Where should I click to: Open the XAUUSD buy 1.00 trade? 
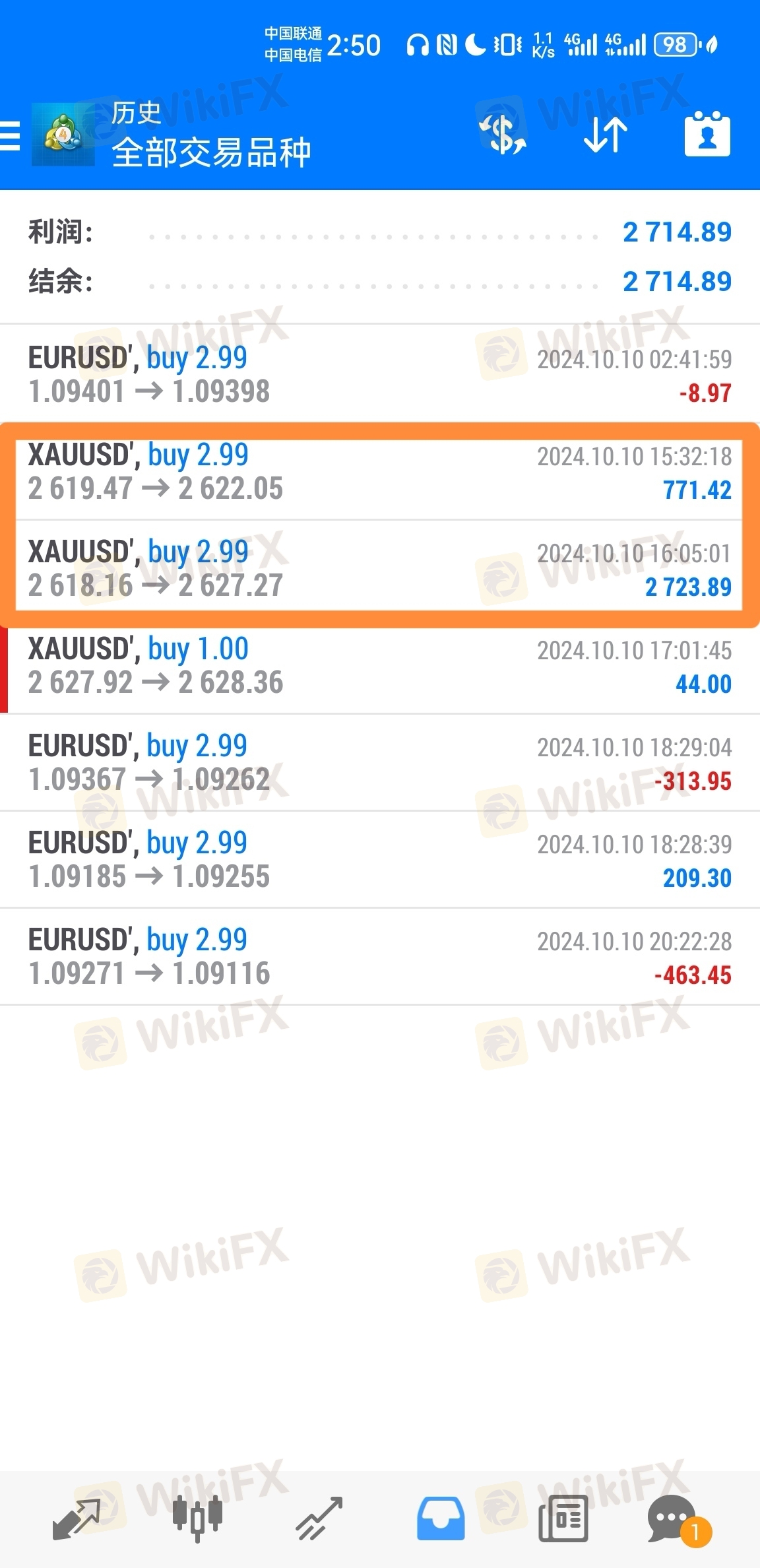coord(380,665)
